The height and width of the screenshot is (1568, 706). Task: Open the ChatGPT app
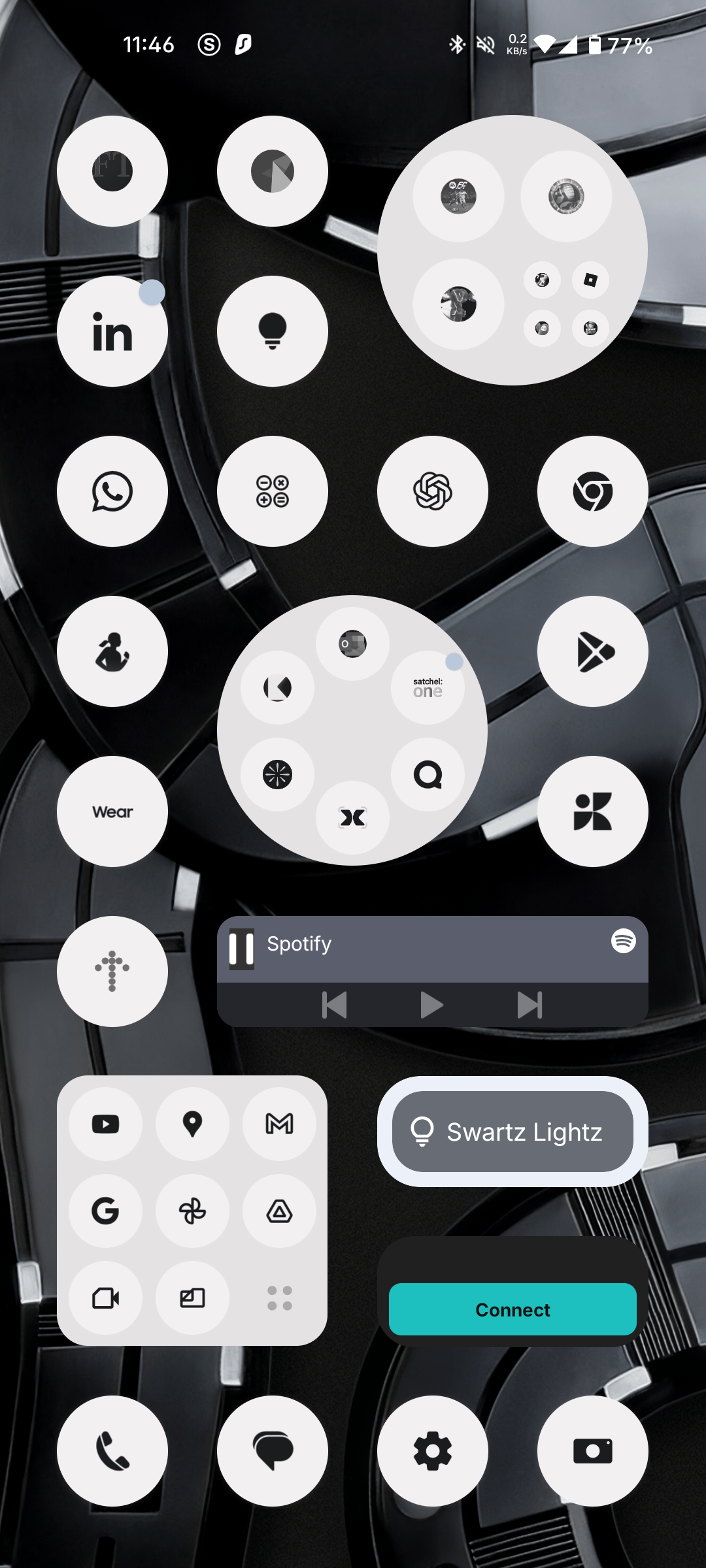[x=433, y=491]
